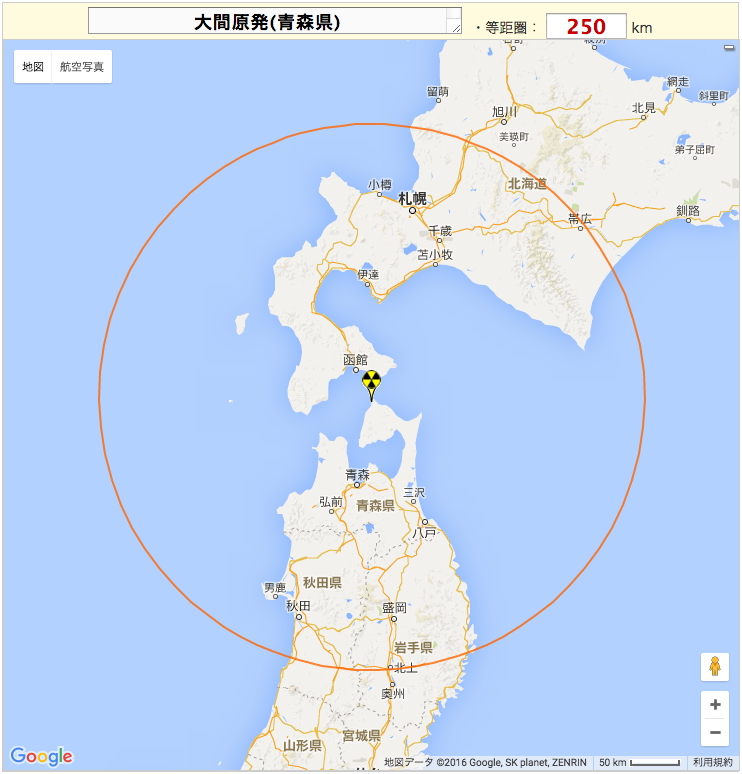
Task: Select the Street View pegman
Action: point(715,667)
